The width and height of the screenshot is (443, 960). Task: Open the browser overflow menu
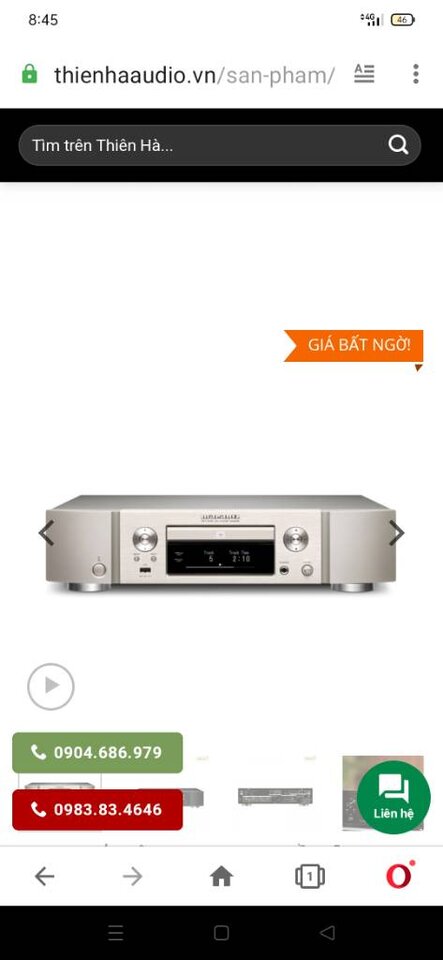(x=415, y=74)
